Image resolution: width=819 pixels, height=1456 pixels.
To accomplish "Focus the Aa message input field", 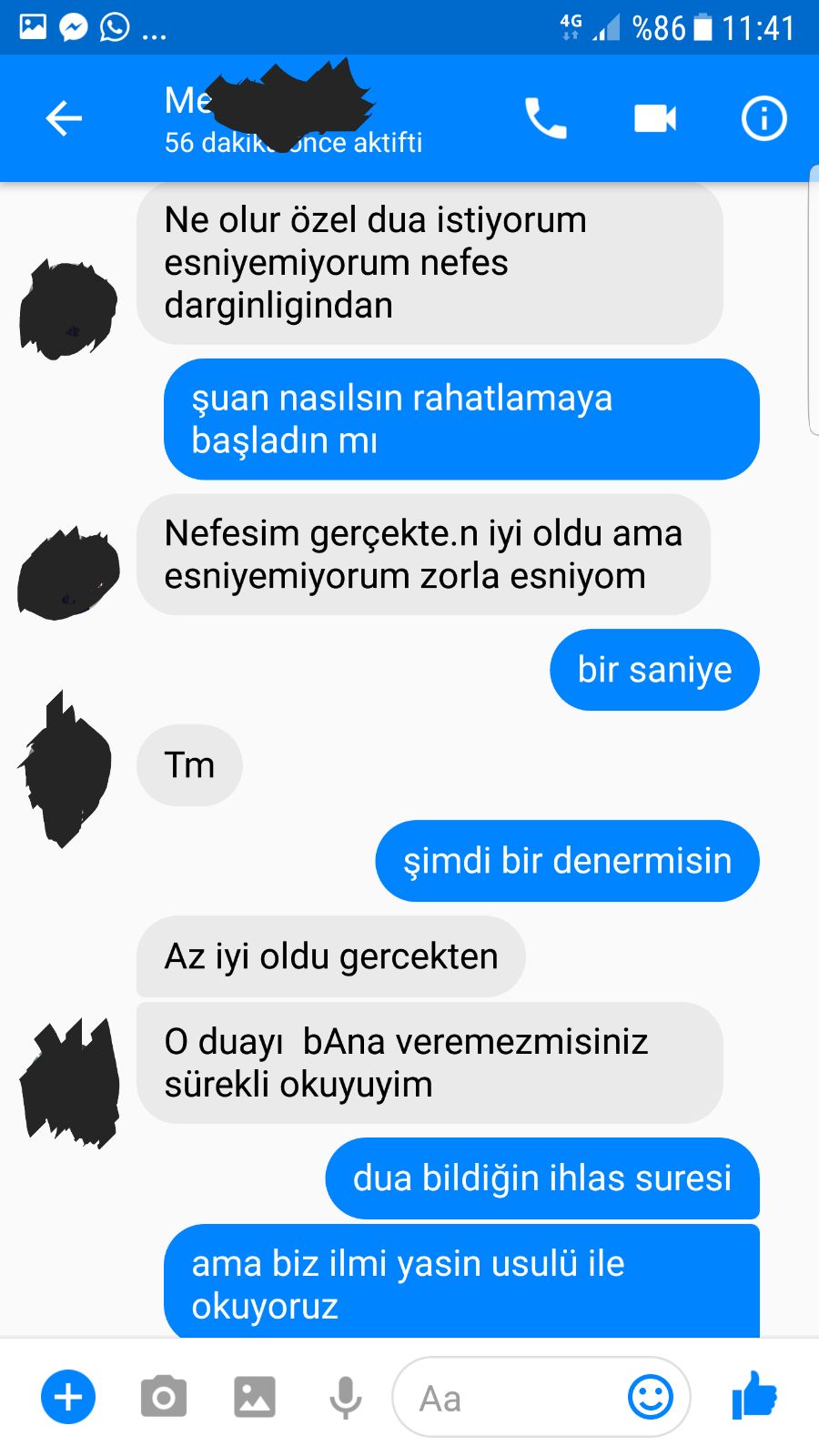I will coord(541,1397).
